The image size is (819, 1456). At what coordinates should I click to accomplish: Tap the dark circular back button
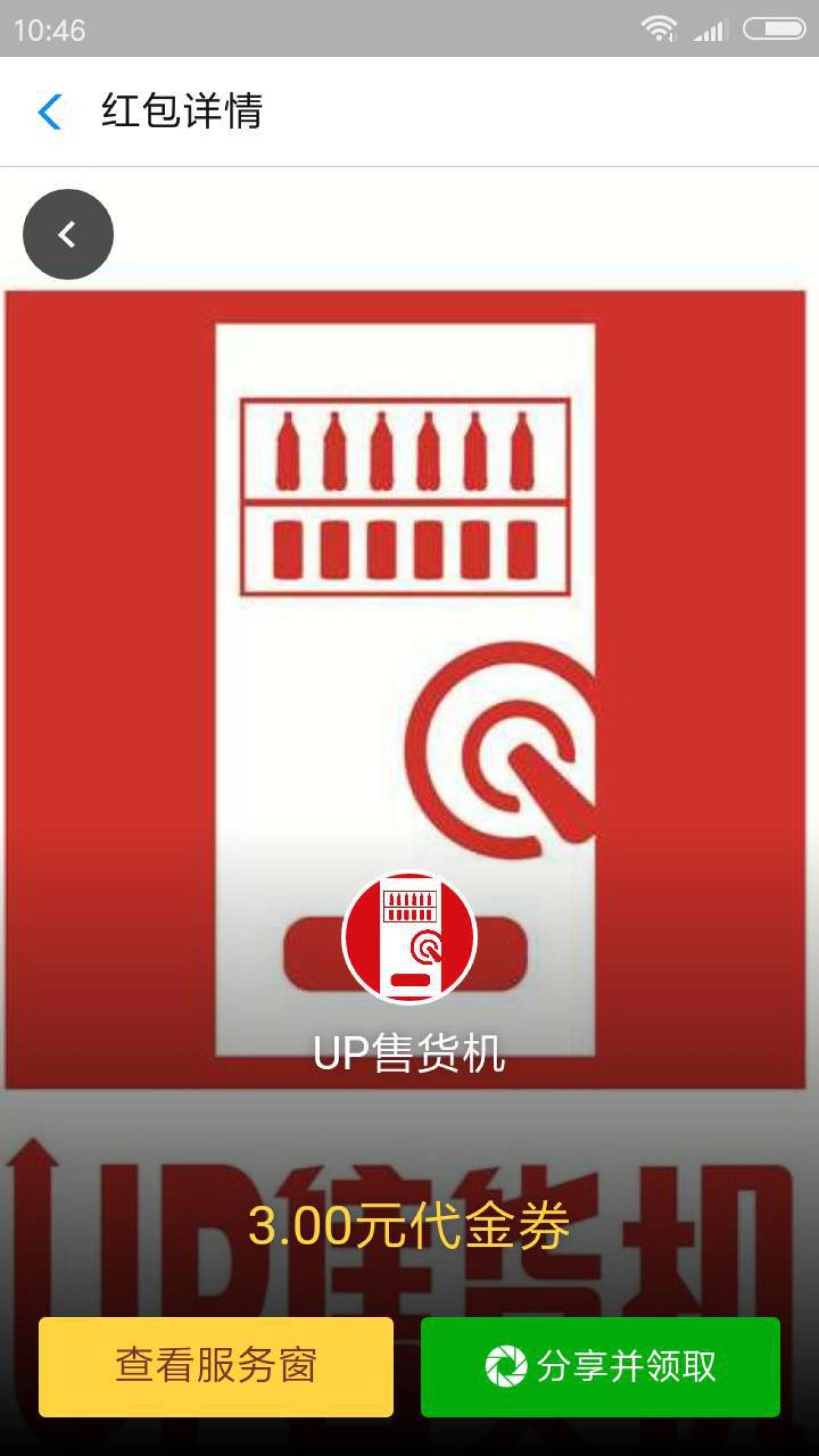click(68, 234)
